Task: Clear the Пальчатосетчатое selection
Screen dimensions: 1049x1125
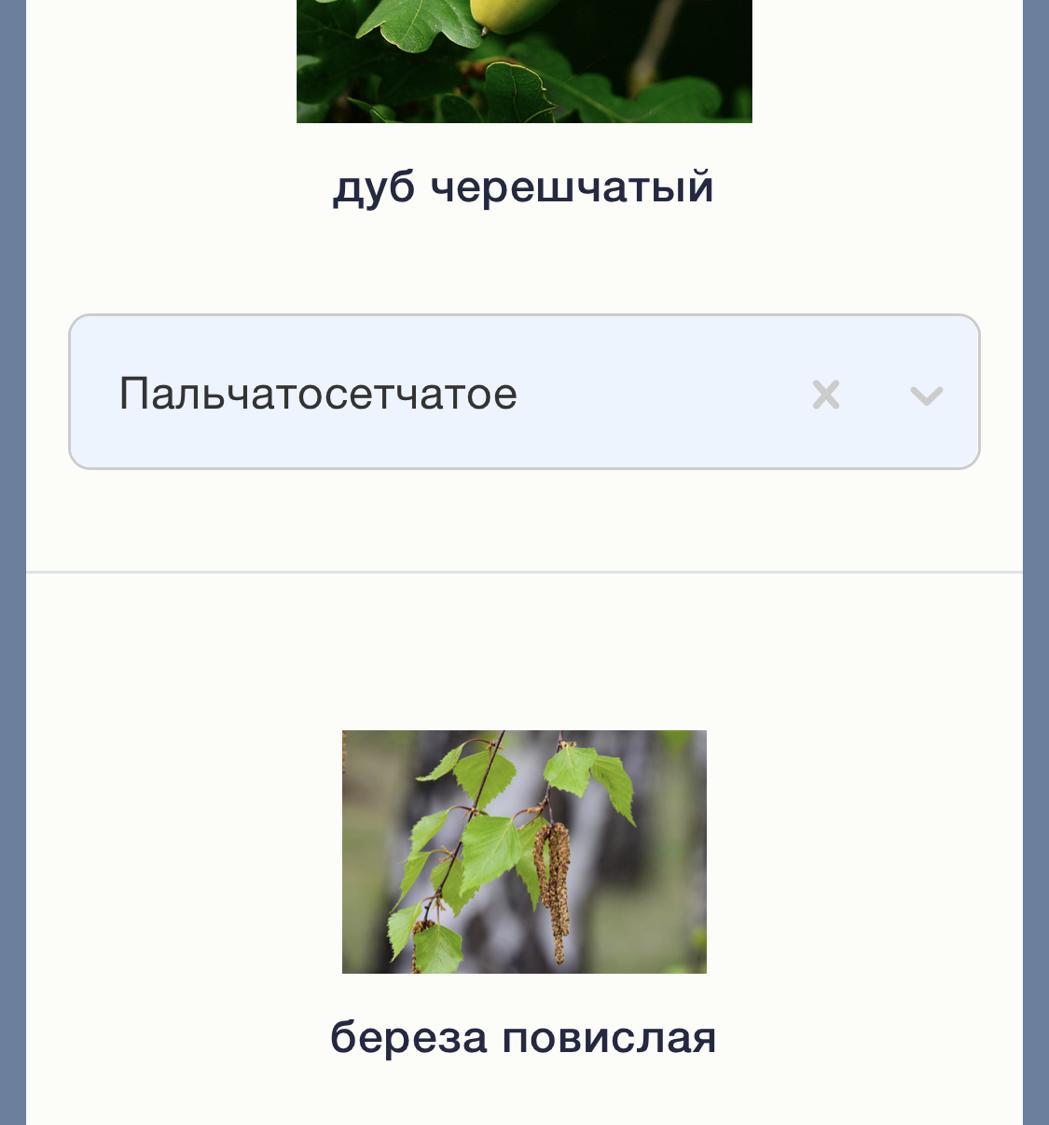Action: [x=826, y=394]
